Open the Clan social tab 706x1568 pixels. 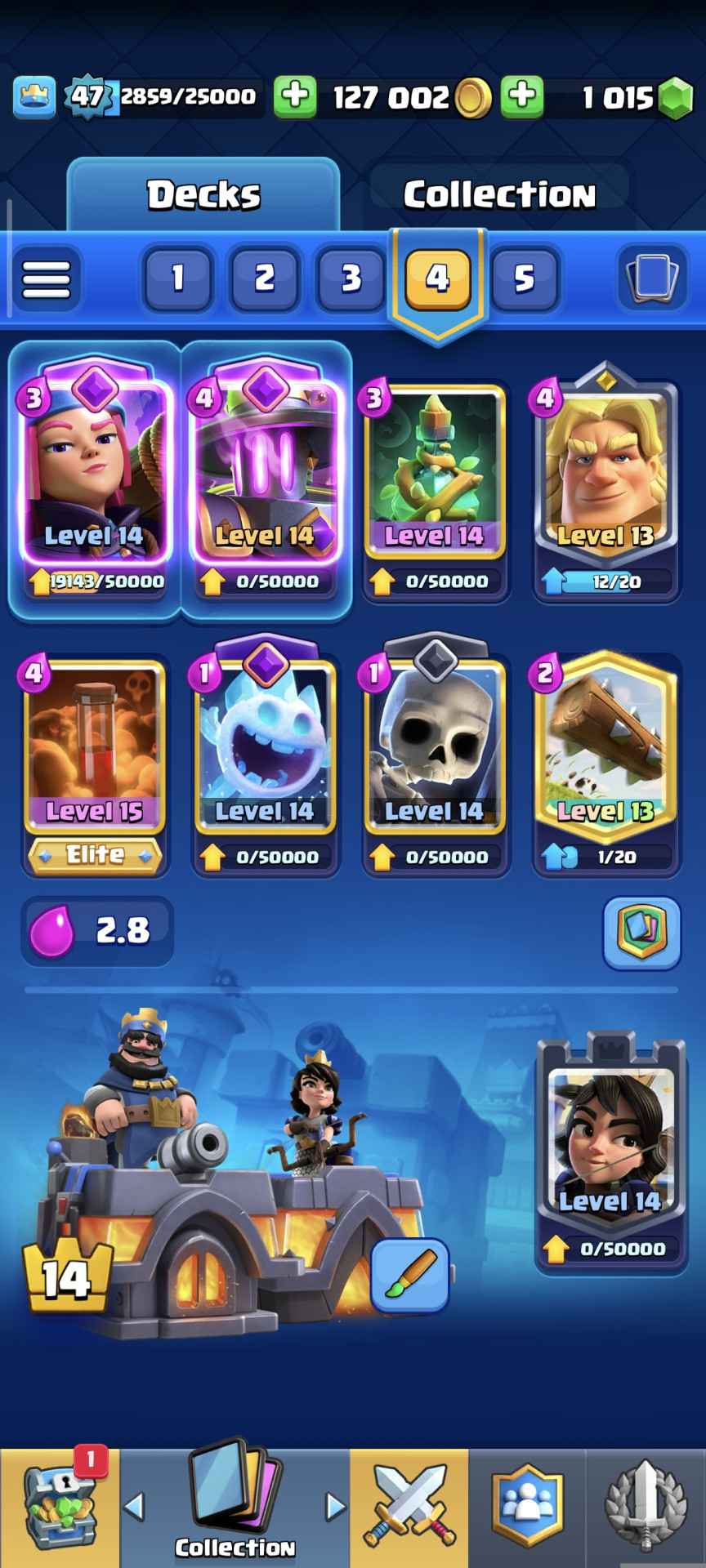(527, 1508)
